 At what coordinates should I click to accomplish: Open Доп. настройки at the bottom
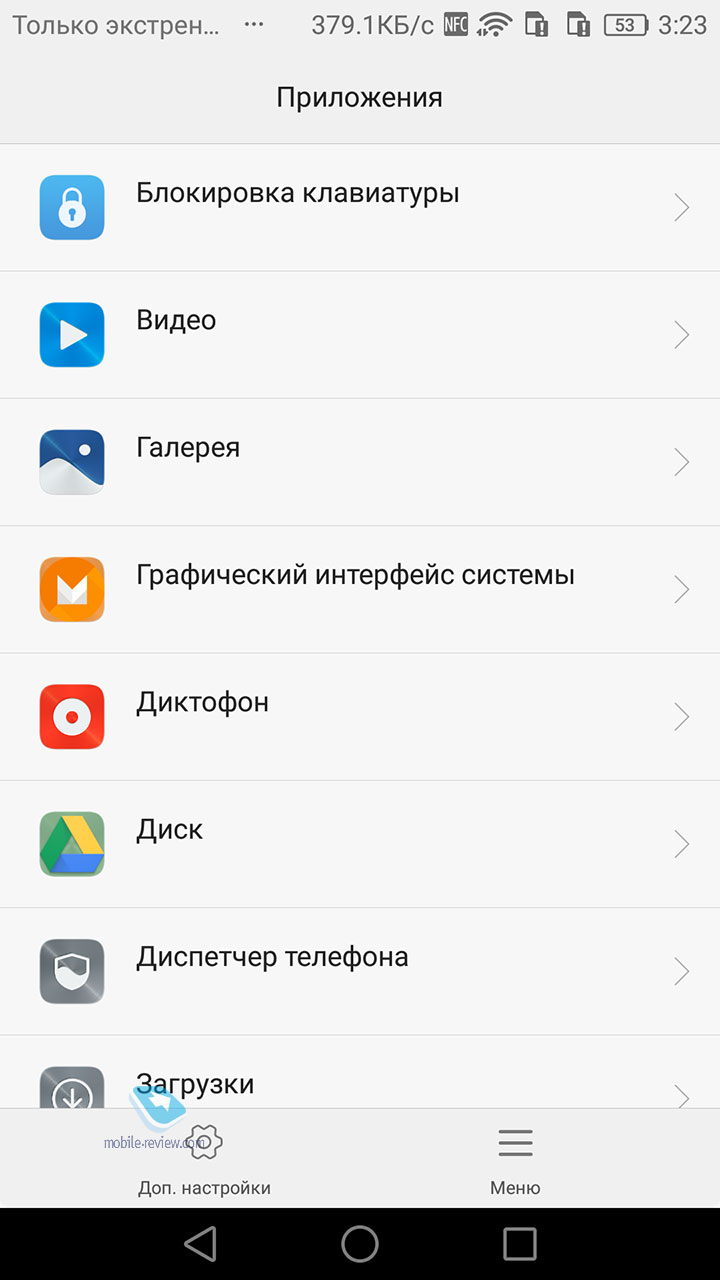point(204,1159)
